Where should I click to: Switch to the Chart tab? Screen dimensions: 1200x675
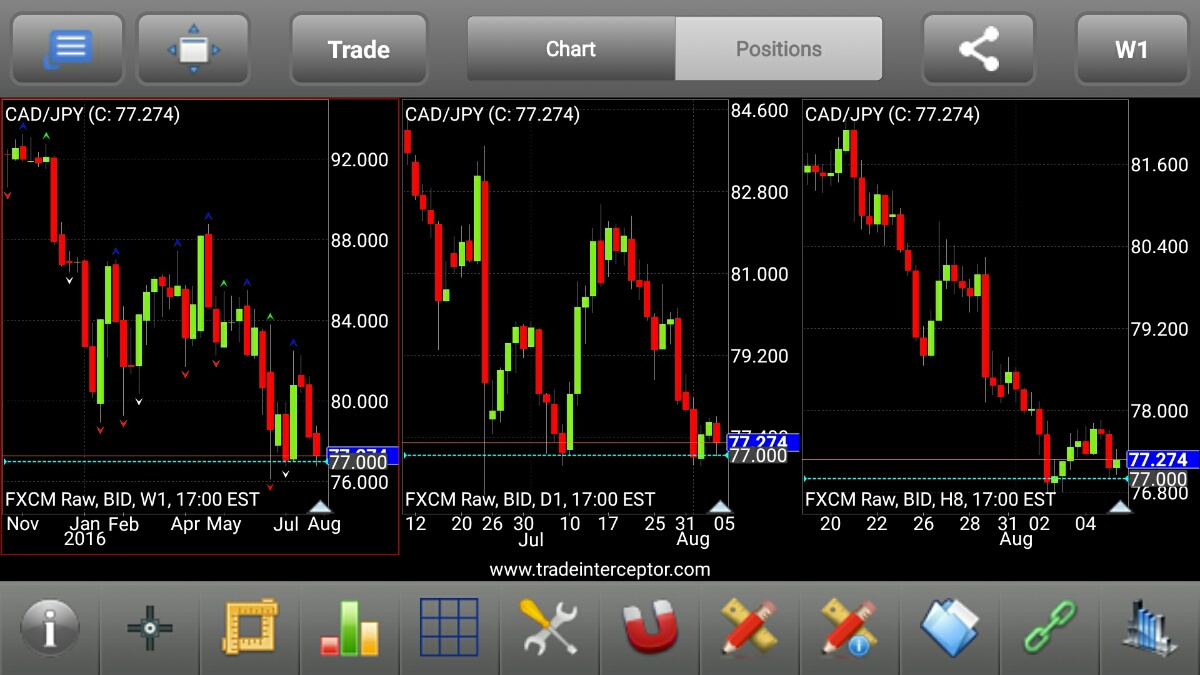pyautogui.click(x=571, y=48)
